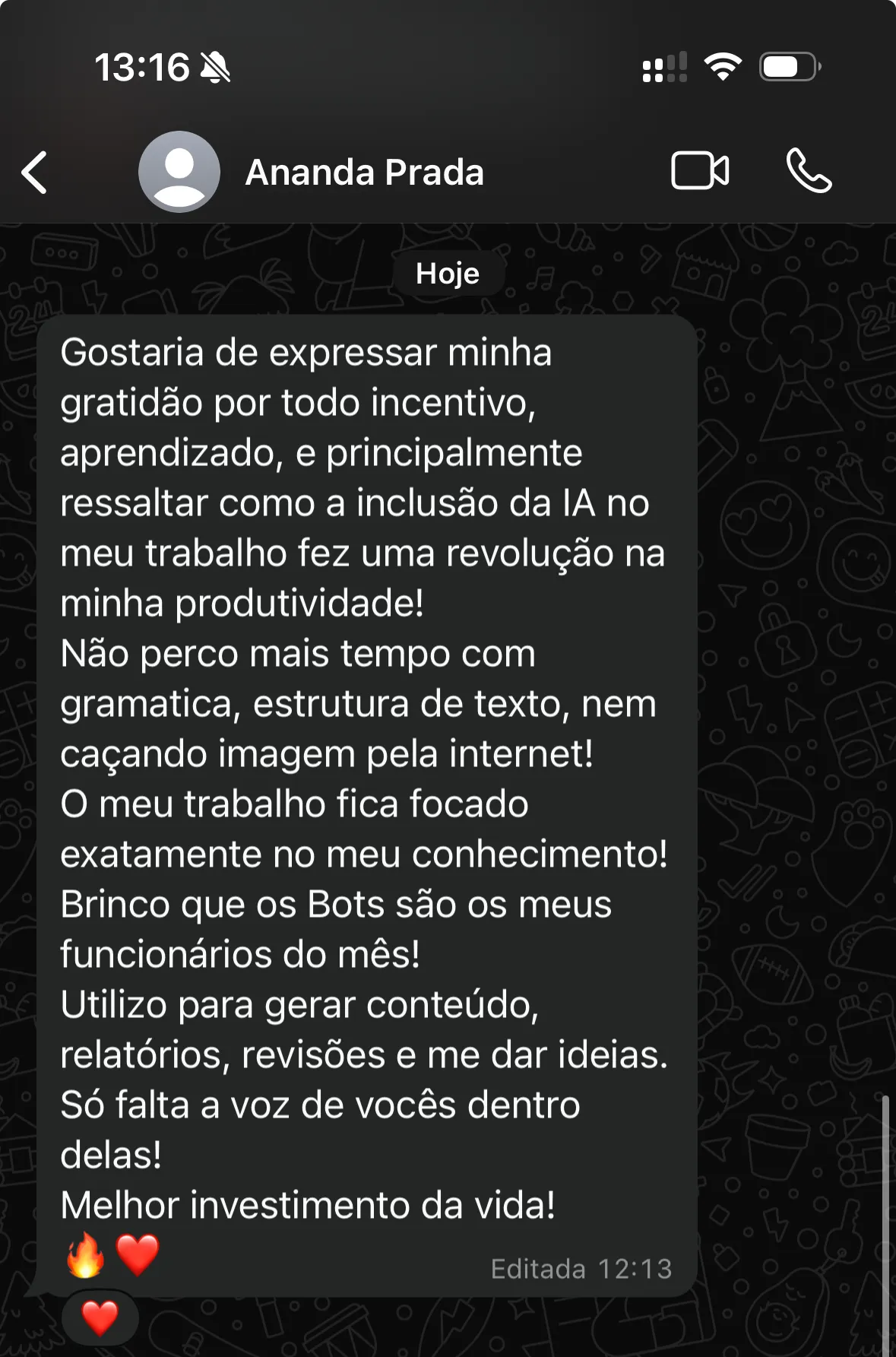Image resolution: width=896 pixels, height=1357 pixels.
Task: Open Ananda Prada's contact info
Action: 364,173
